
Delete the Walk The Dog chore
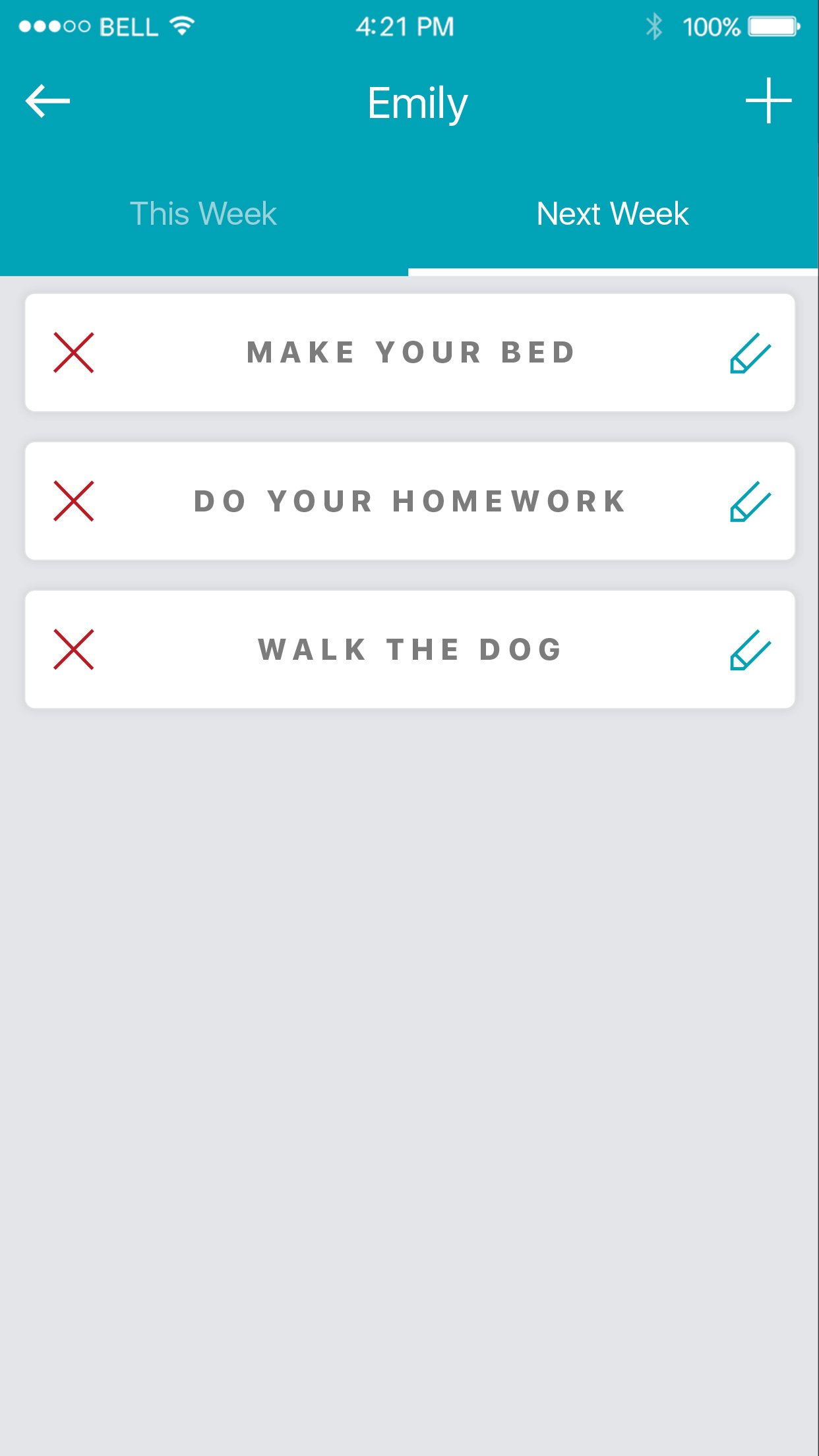point(75,649)
